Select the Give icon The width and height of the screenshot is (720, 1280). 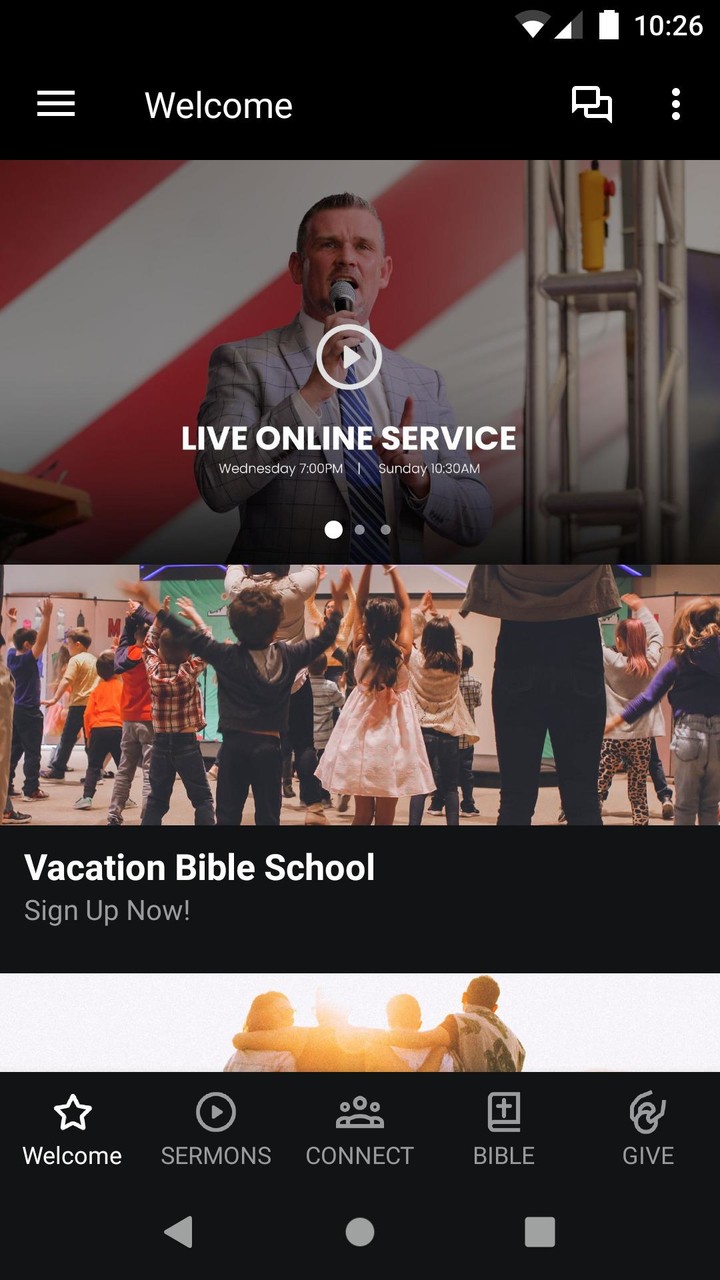pyautogui.click(x=647, y=1111)
